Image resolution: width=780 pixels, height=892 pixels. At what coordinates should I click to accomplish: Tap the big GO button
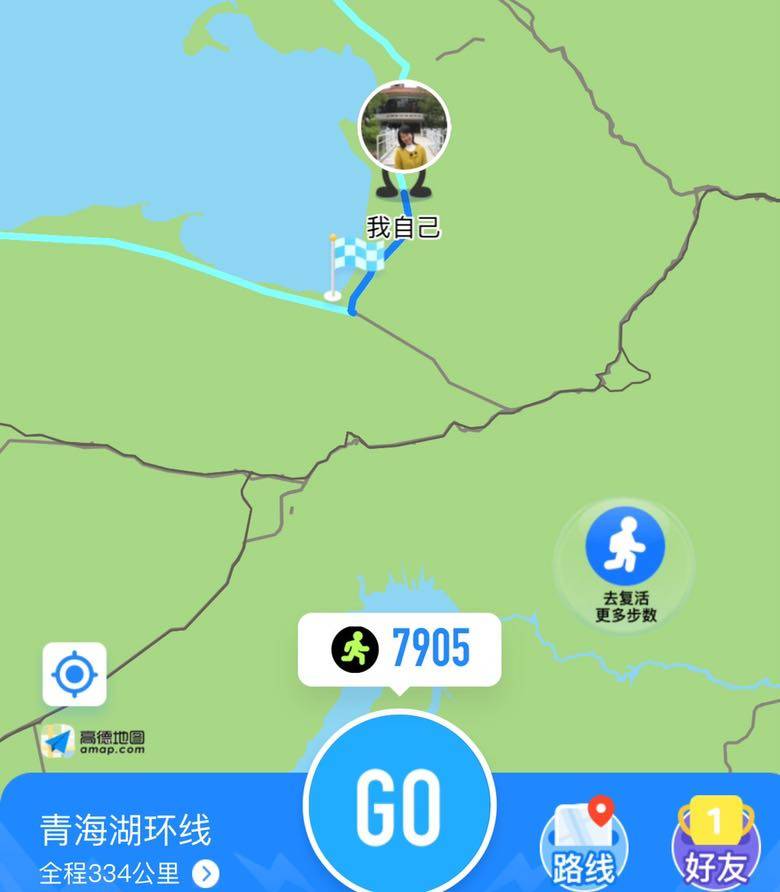coord(399,805)
